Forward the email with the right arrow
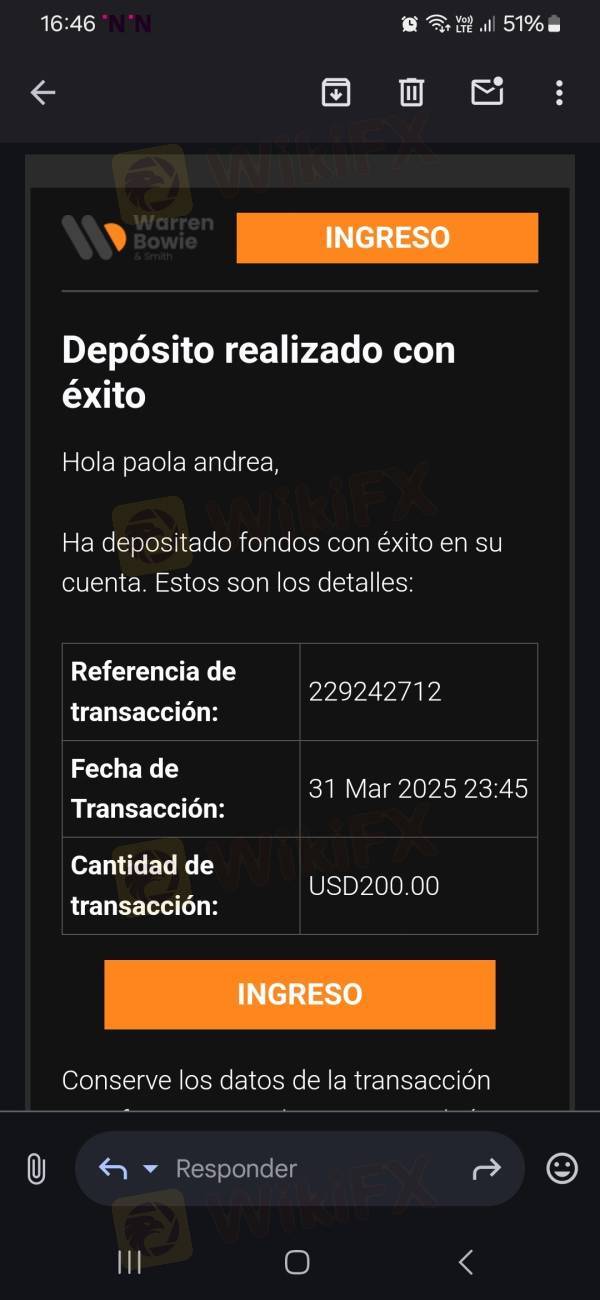 (486, 1168)
